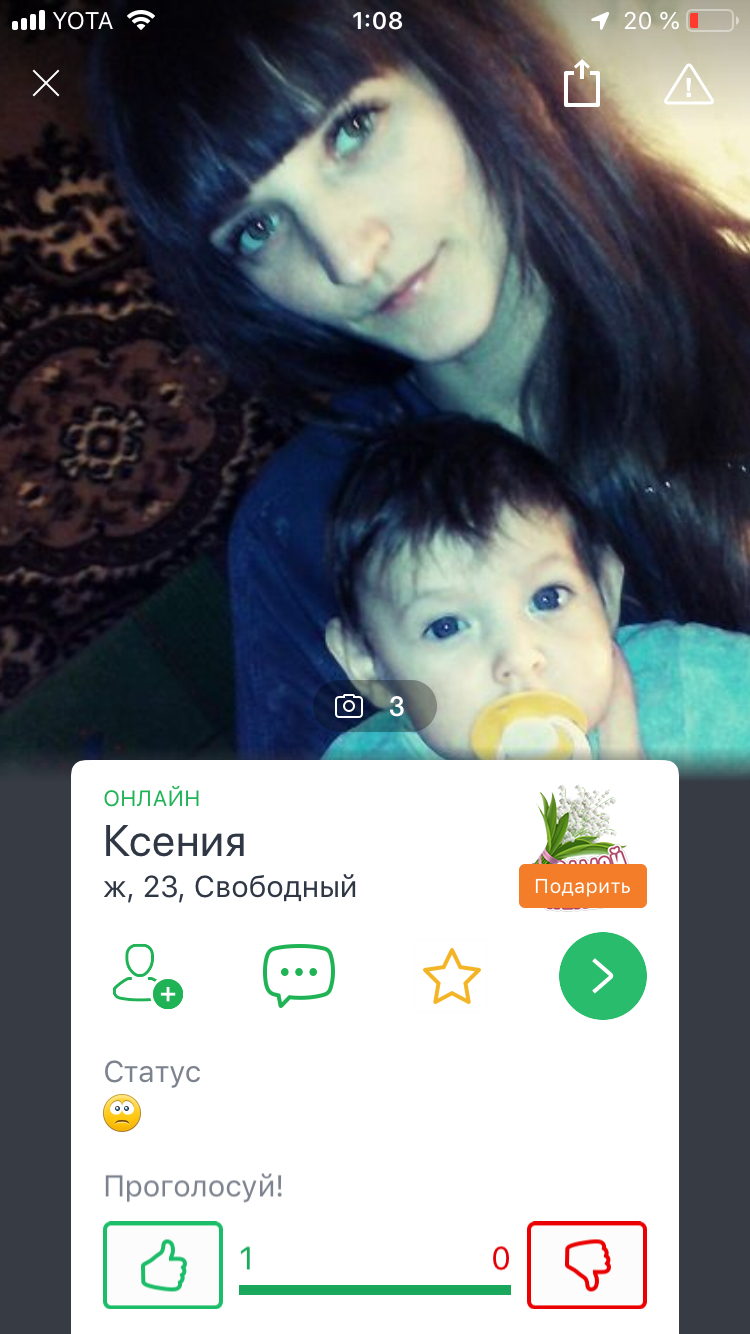Tap the Подарить gift button
This screenshot has width=750, height=1334.
click(x=582, y=886)
